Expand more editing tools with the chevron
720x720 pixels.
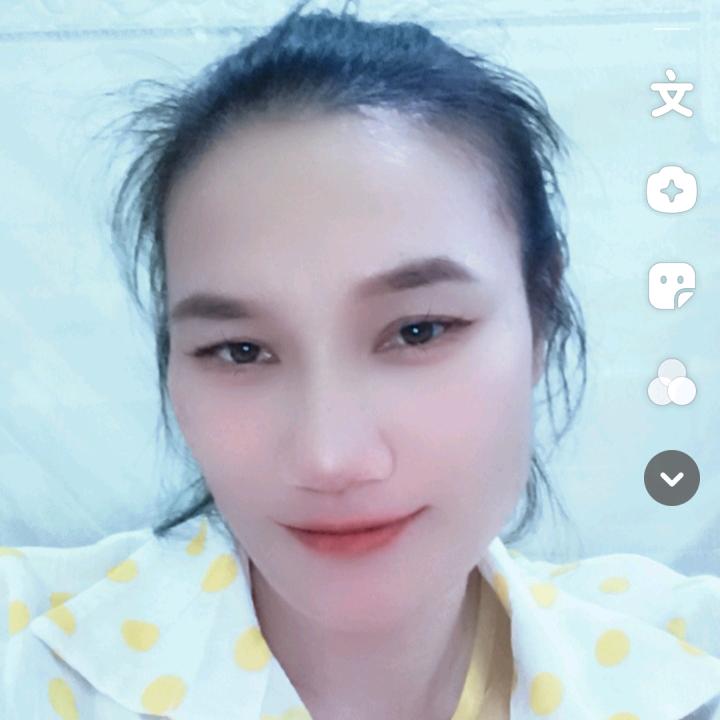coord(671,478)
